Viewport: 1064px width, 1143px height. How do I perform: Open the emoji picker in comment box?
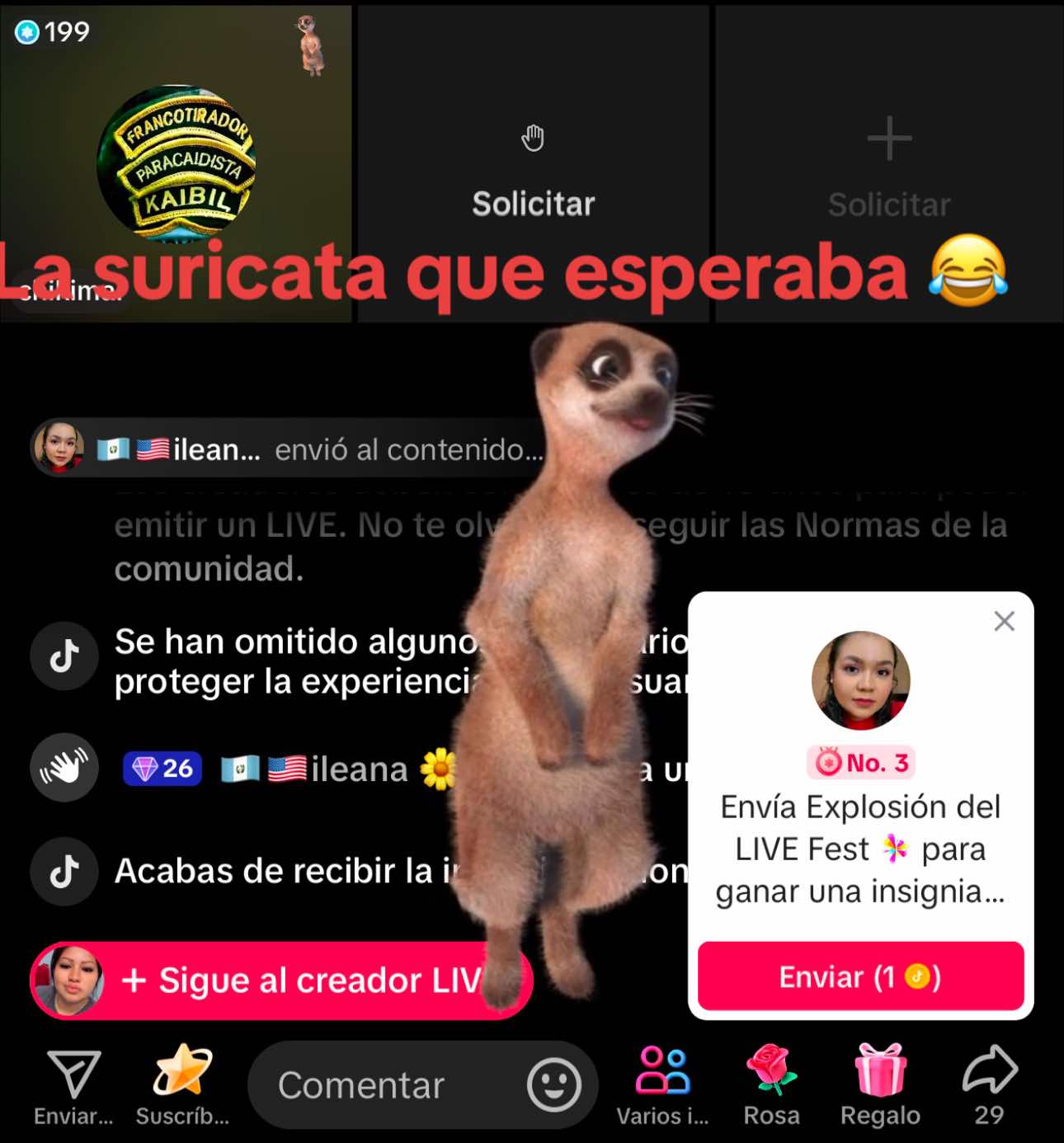553,1085
